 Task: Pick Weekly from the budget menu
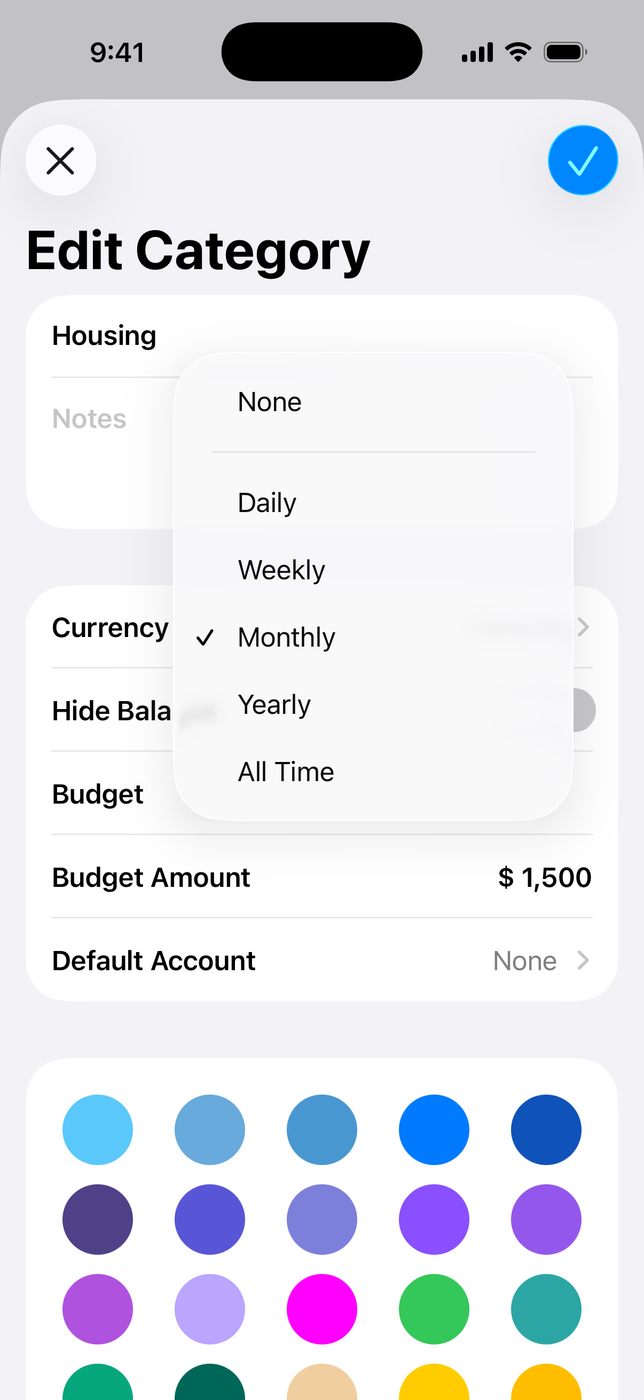[282, 570]
